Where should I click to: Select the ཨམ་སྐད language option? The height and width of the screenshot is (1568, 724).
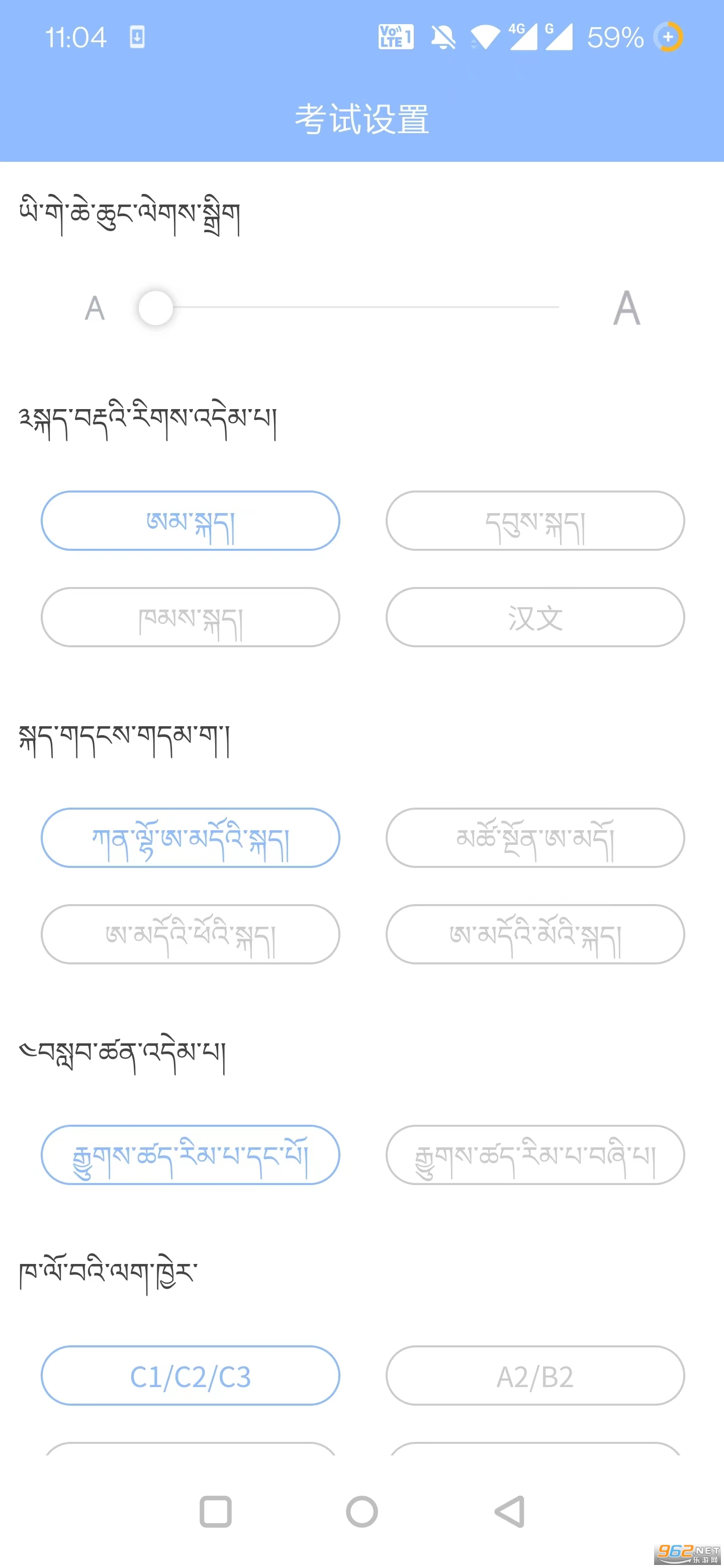click(190, 521)
